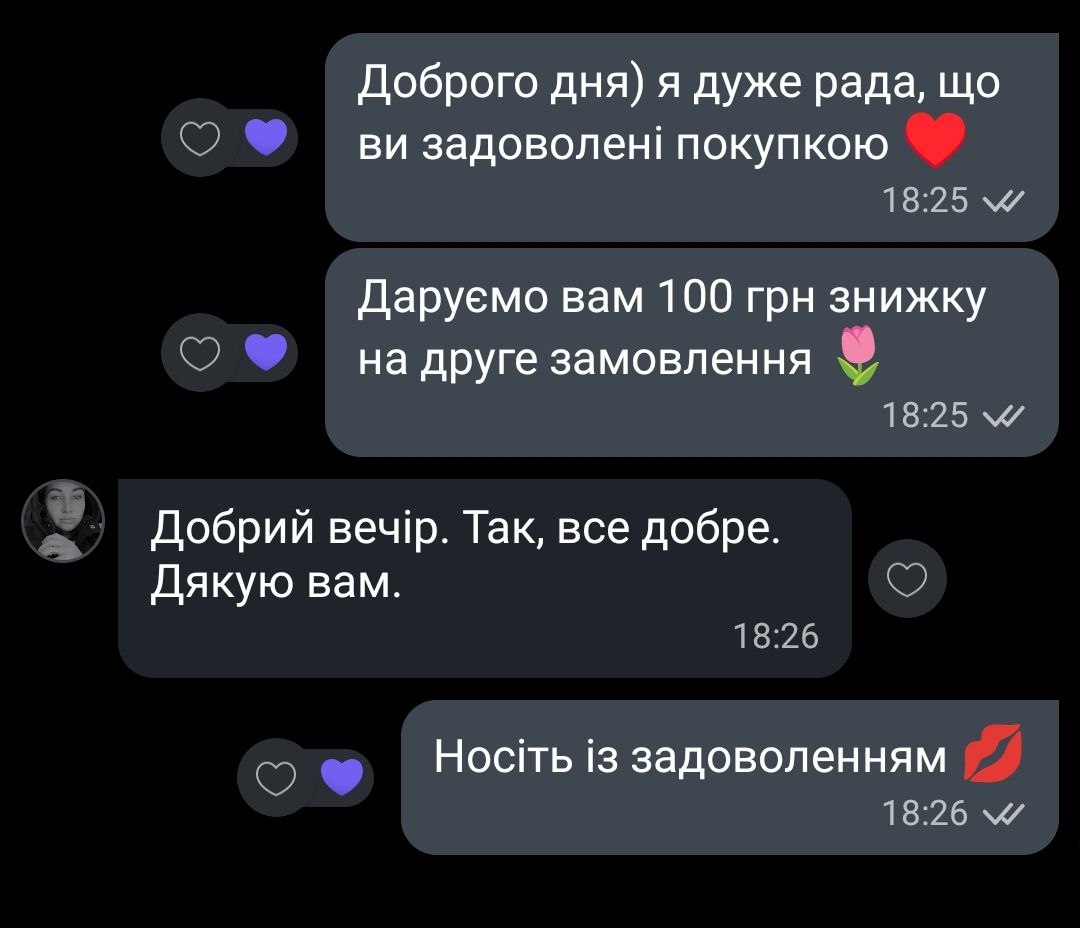Open the profile picture of the message sender
Image resolution: width=1080 pixels, height=928 pixels.
tap(63, 520)
